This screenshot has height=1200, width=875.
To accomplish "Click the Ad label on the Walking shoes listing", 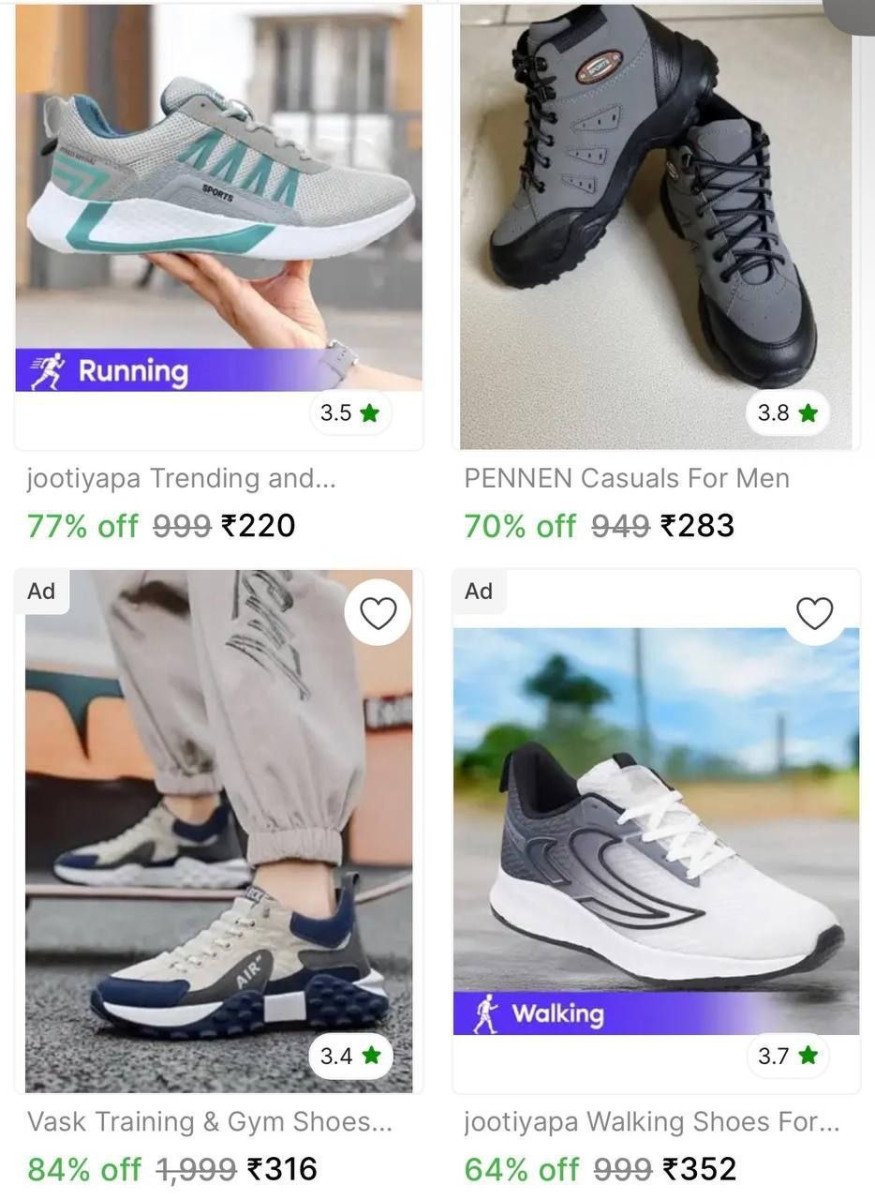I will point(477,591).
